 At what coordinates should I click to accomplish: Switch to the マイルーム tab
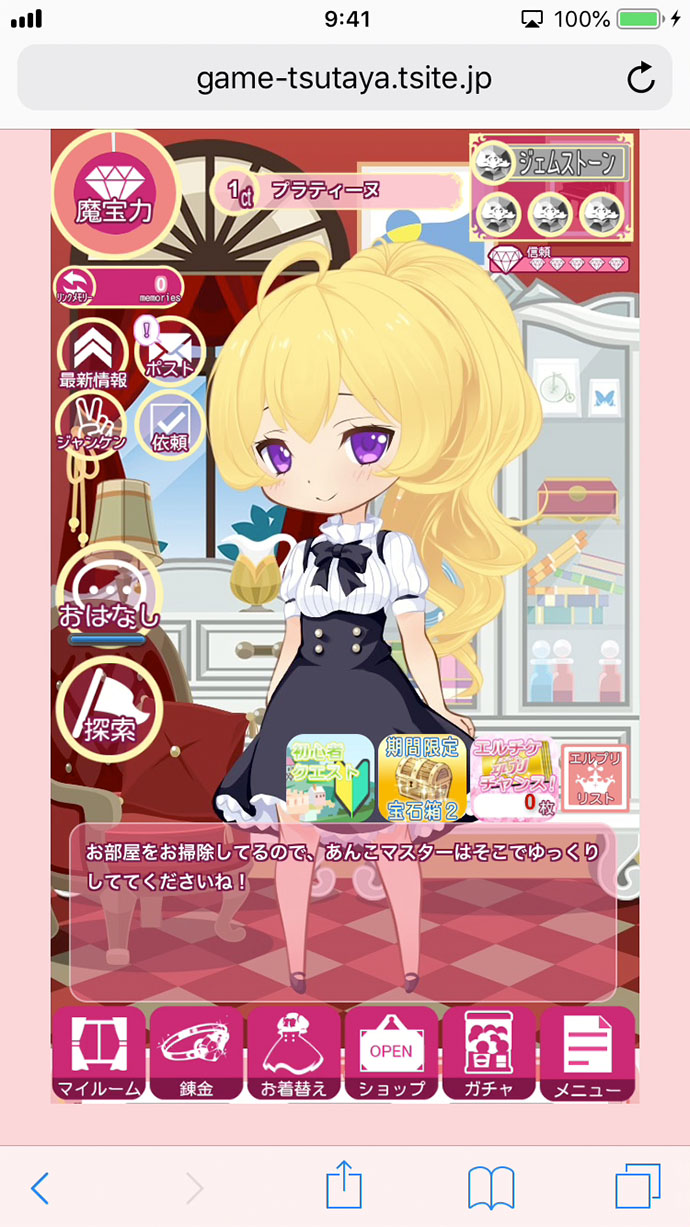98,1053
